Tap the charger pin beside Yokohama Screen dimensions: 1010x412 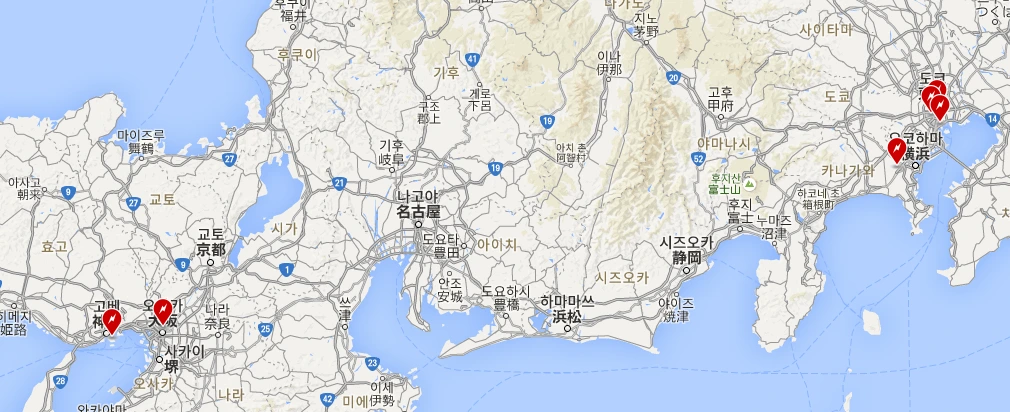[897, 149]
